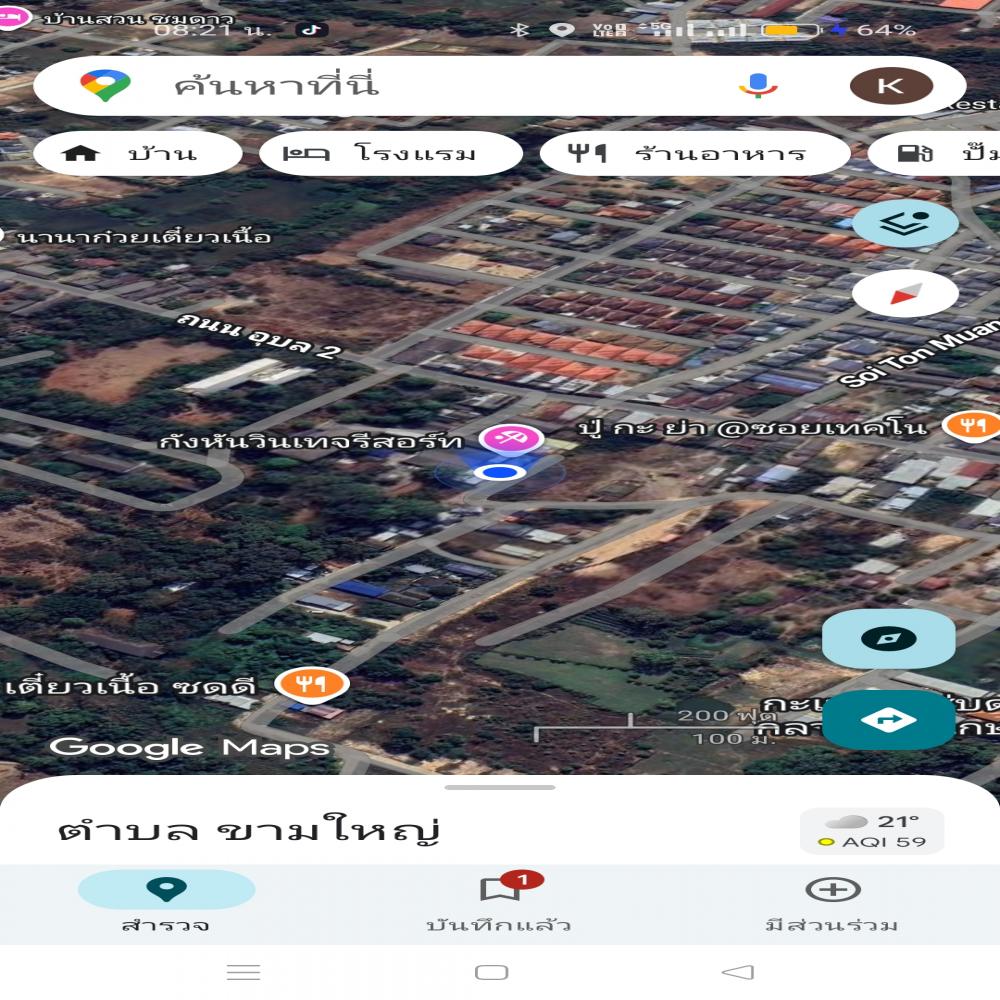View weather and AQI details
This screenshot has height=1000, width=1000.
click(872, 831)
